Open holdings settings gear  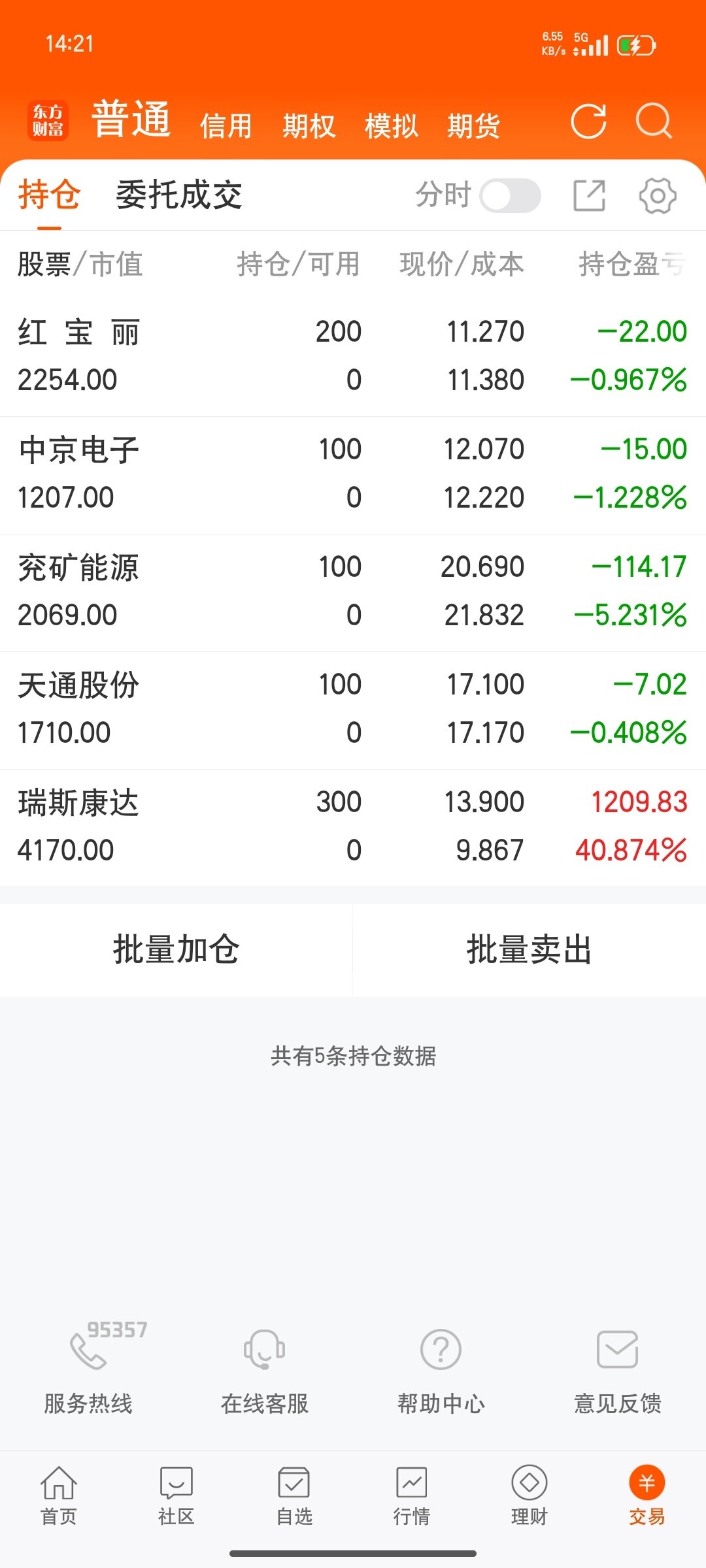click(657, 195)
